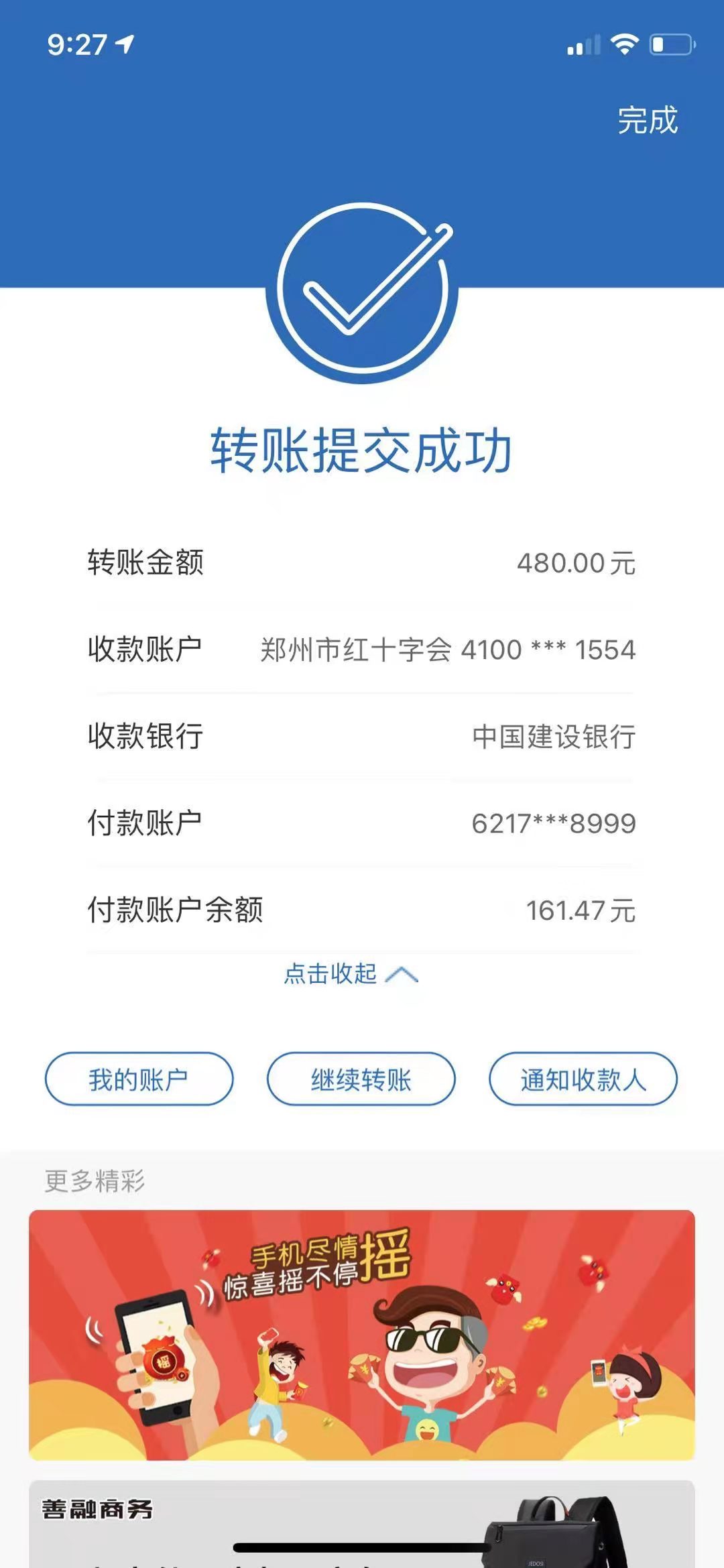
Task: Collapse details with 点击收起
Action: pyautogui.click(x=350, y=974)
